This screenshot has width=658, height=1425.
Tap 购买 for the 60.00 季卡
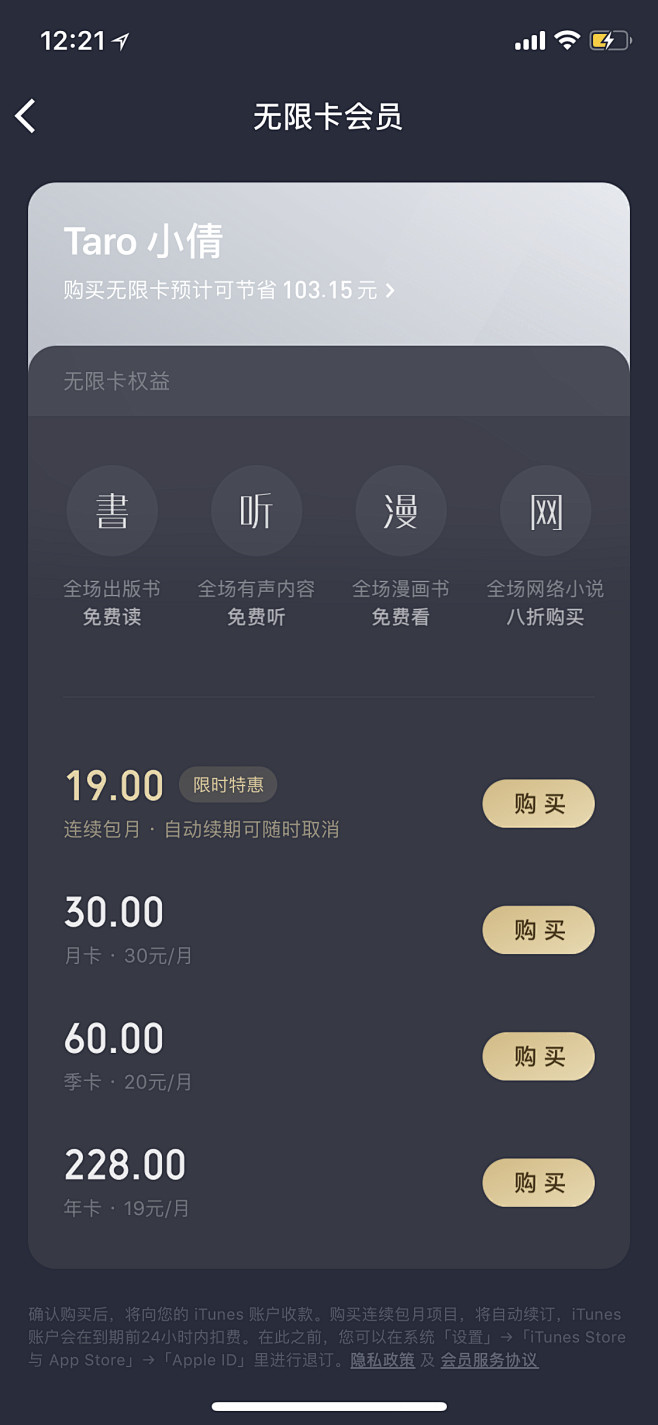click(x=538, y=1056)
